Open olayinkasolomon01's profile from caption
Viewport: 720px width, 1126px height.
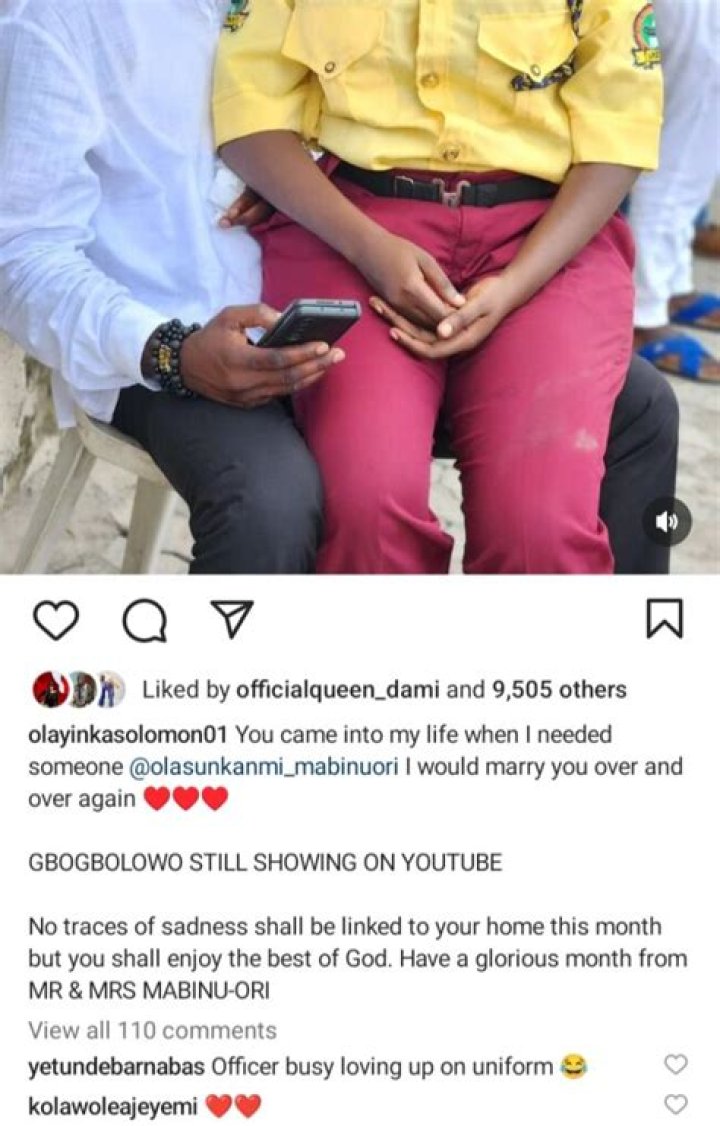(x=129, y=735)
